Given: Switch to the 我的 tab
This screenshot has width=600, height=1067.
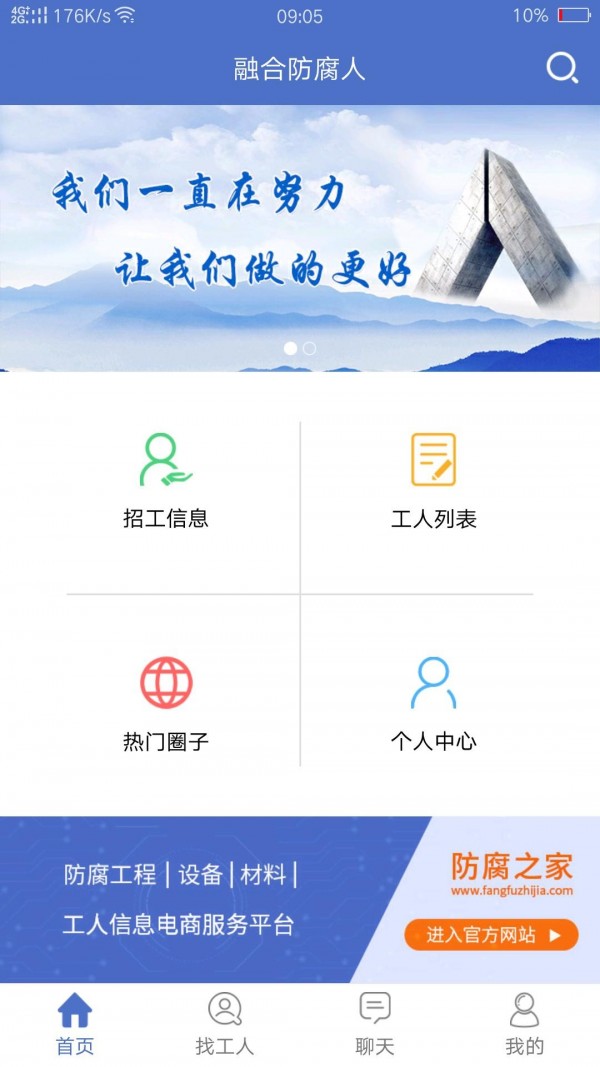Looking at the screenshot, I should pyautogui.click(x=524, y=1025).
